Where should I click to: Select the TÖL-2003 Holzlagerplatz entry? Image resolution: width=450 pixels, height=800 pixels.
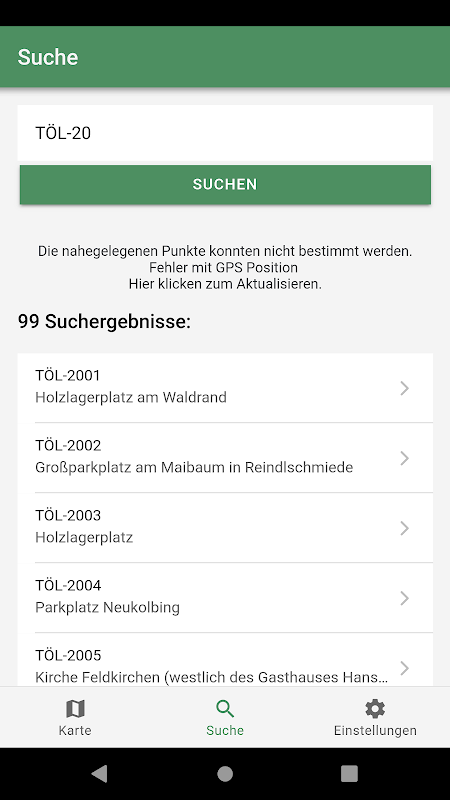coord(225,528)
